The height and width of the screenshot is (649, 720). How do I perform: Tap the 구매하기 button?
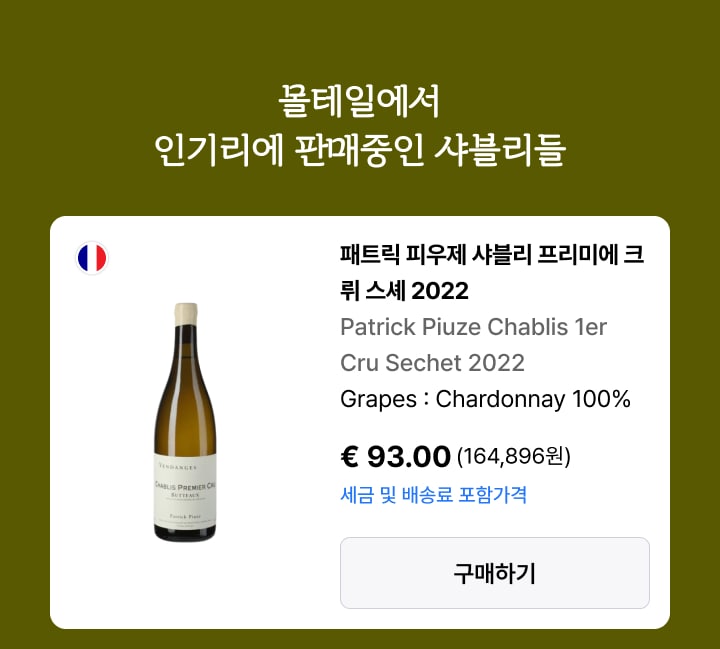click(x=494, y=573)
